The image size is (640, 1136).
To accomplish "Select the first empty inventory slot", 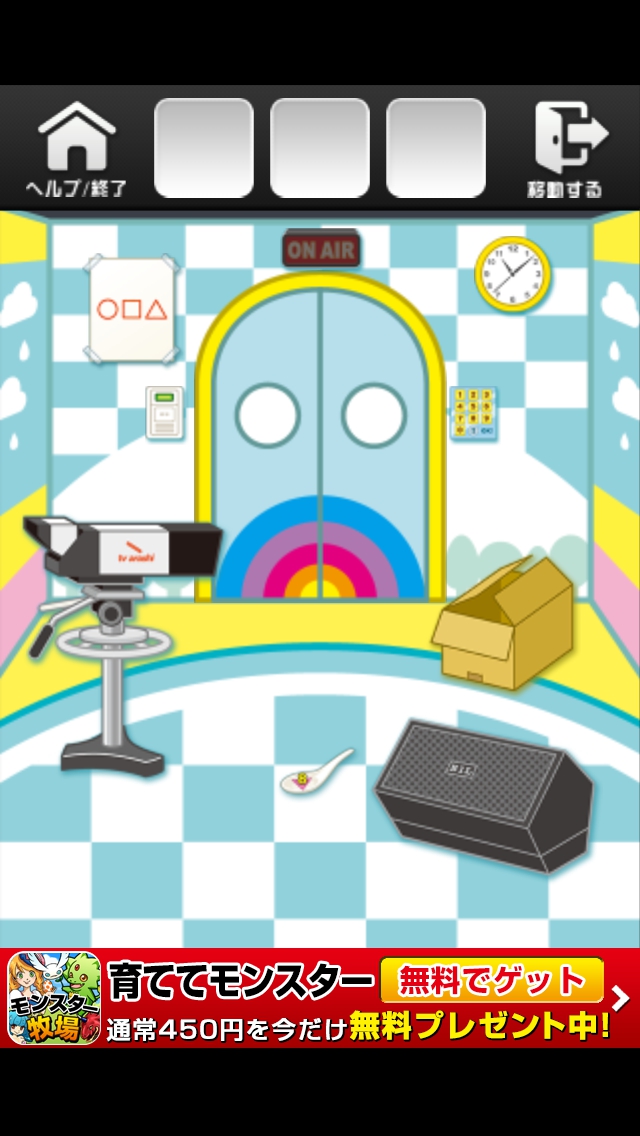I will pyautogui.click(x=203, y=148).
